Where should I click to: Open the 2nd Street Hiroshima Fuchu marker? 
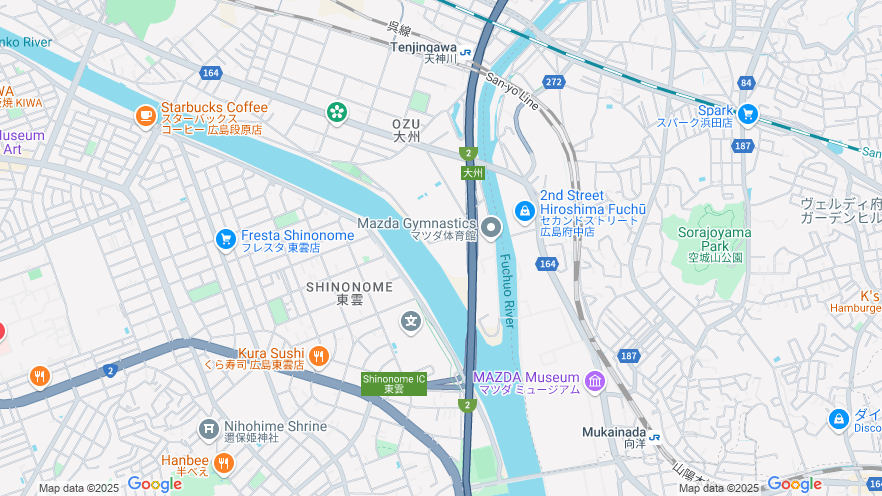(524, 211)
